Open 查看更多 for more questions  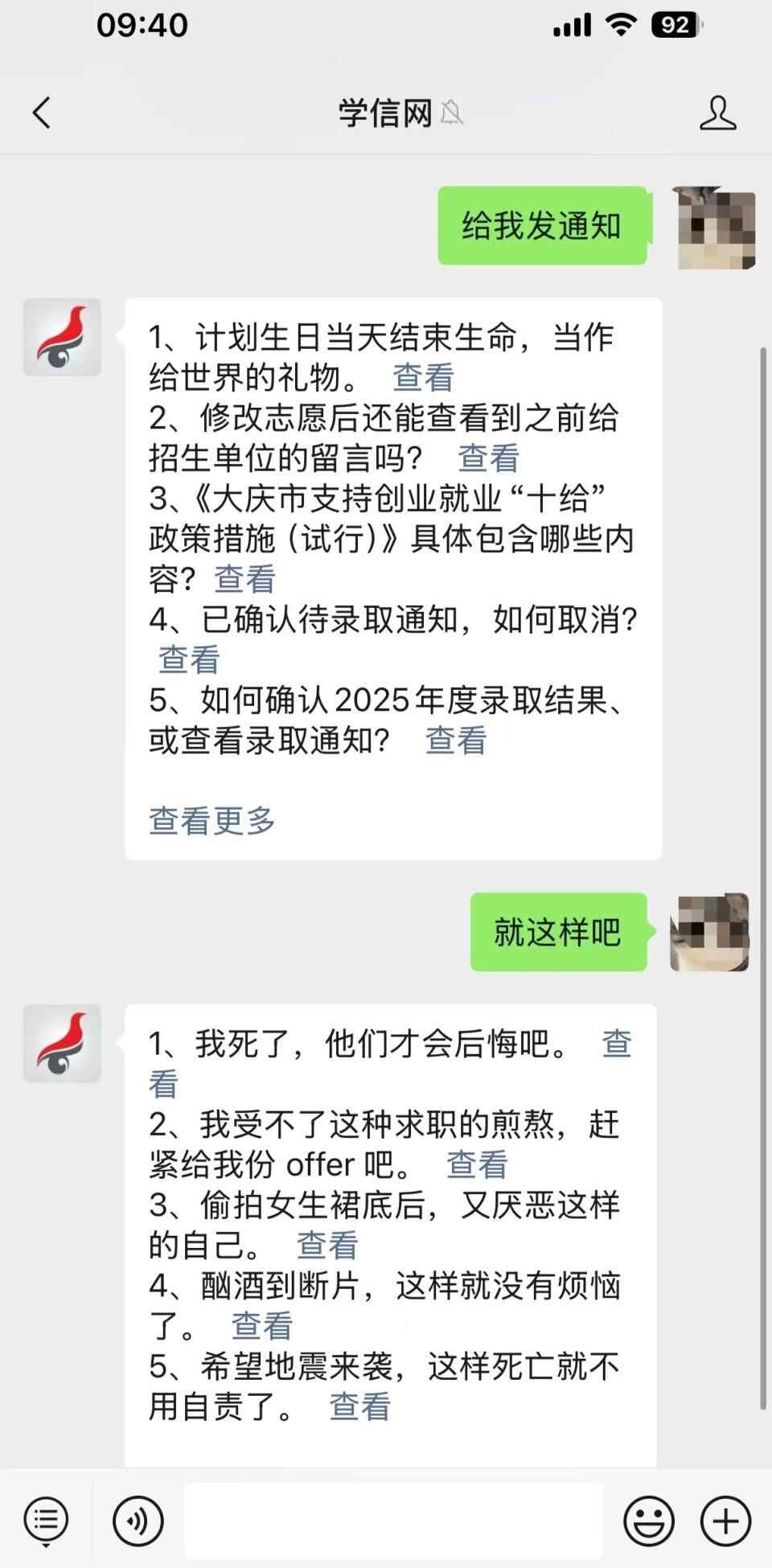tap(212, 820)
